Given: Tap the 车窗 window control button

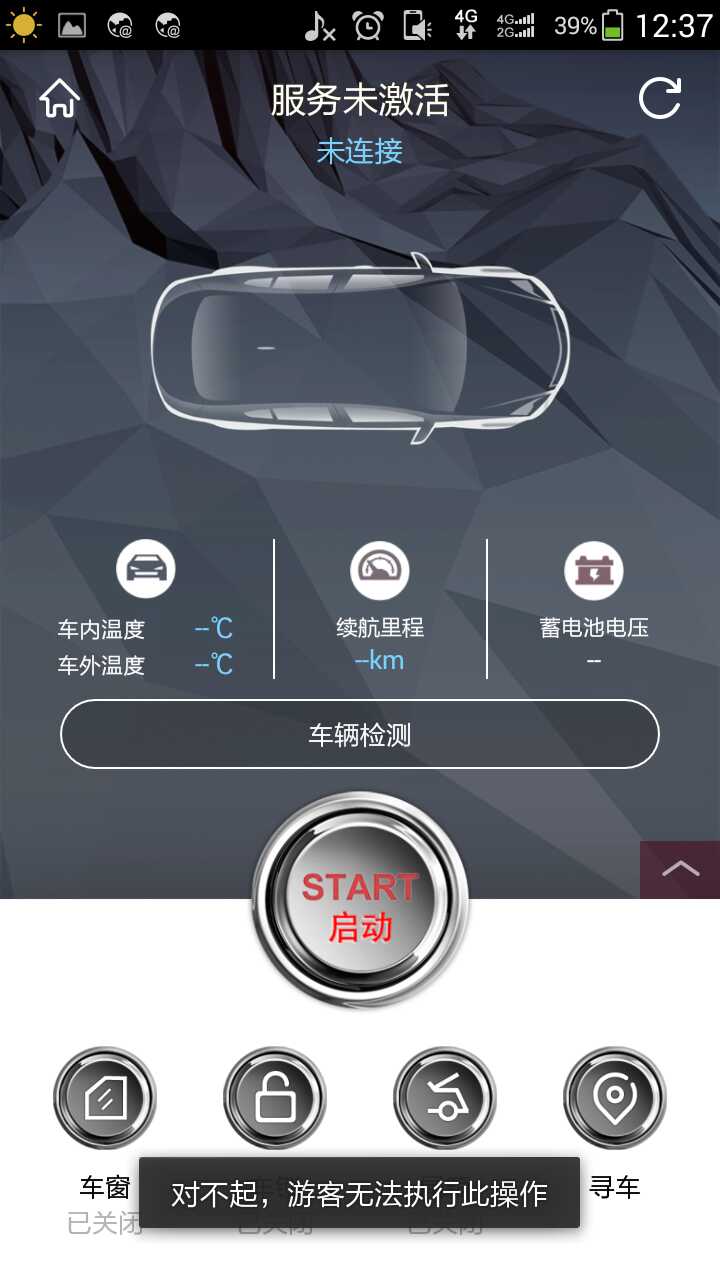Looking at the screenshot, I should click(x=105, y=1099).
